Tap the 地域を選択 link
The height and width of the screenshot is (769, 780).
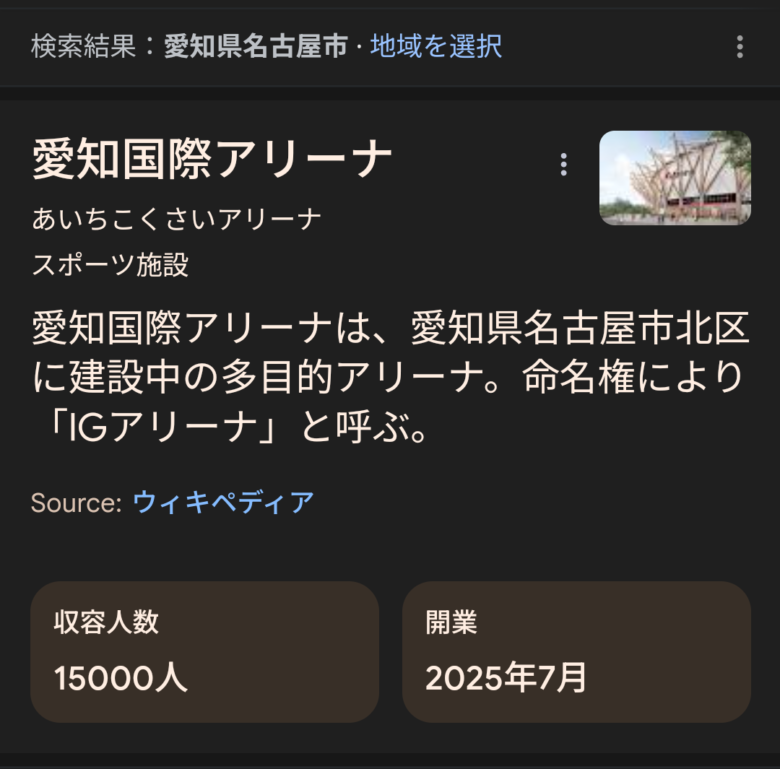pyautogui.click(x=436, y=46)
